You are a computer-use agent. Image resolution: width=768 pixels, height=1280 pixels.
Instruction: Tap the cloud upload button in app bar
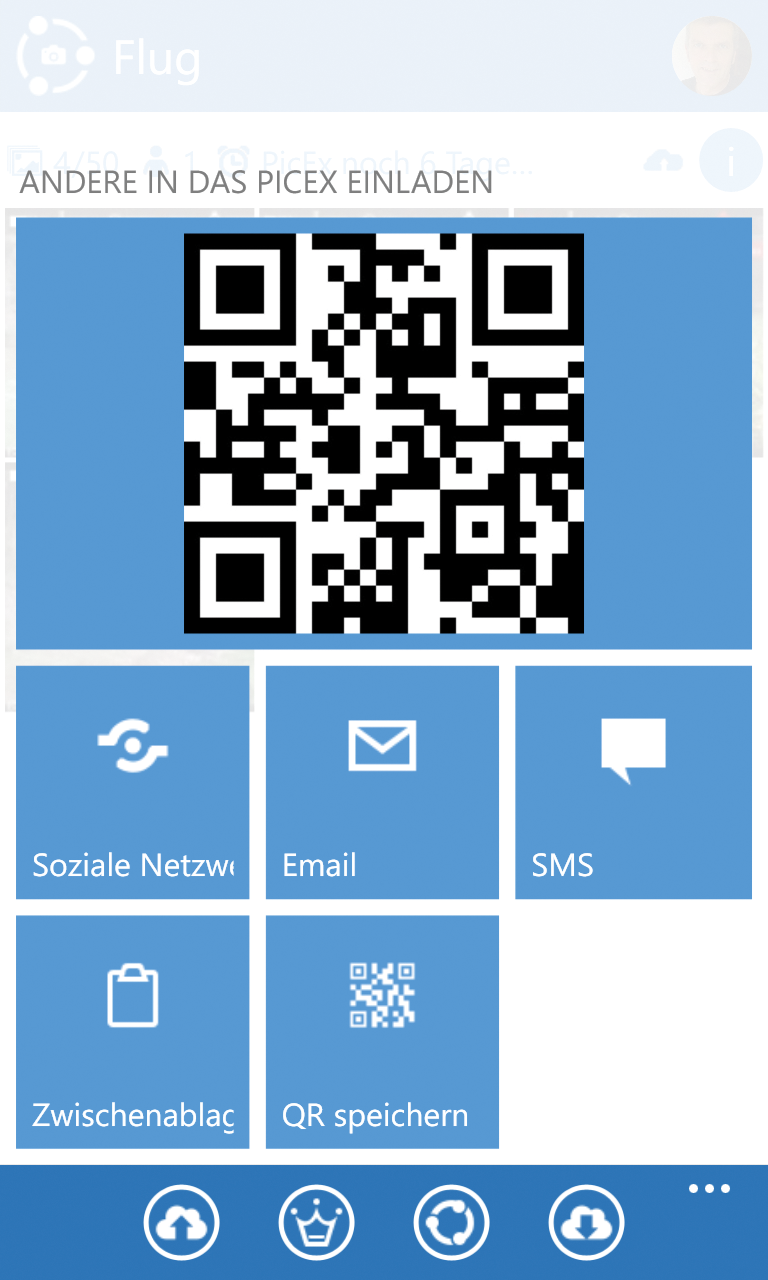coord(181,1222)
